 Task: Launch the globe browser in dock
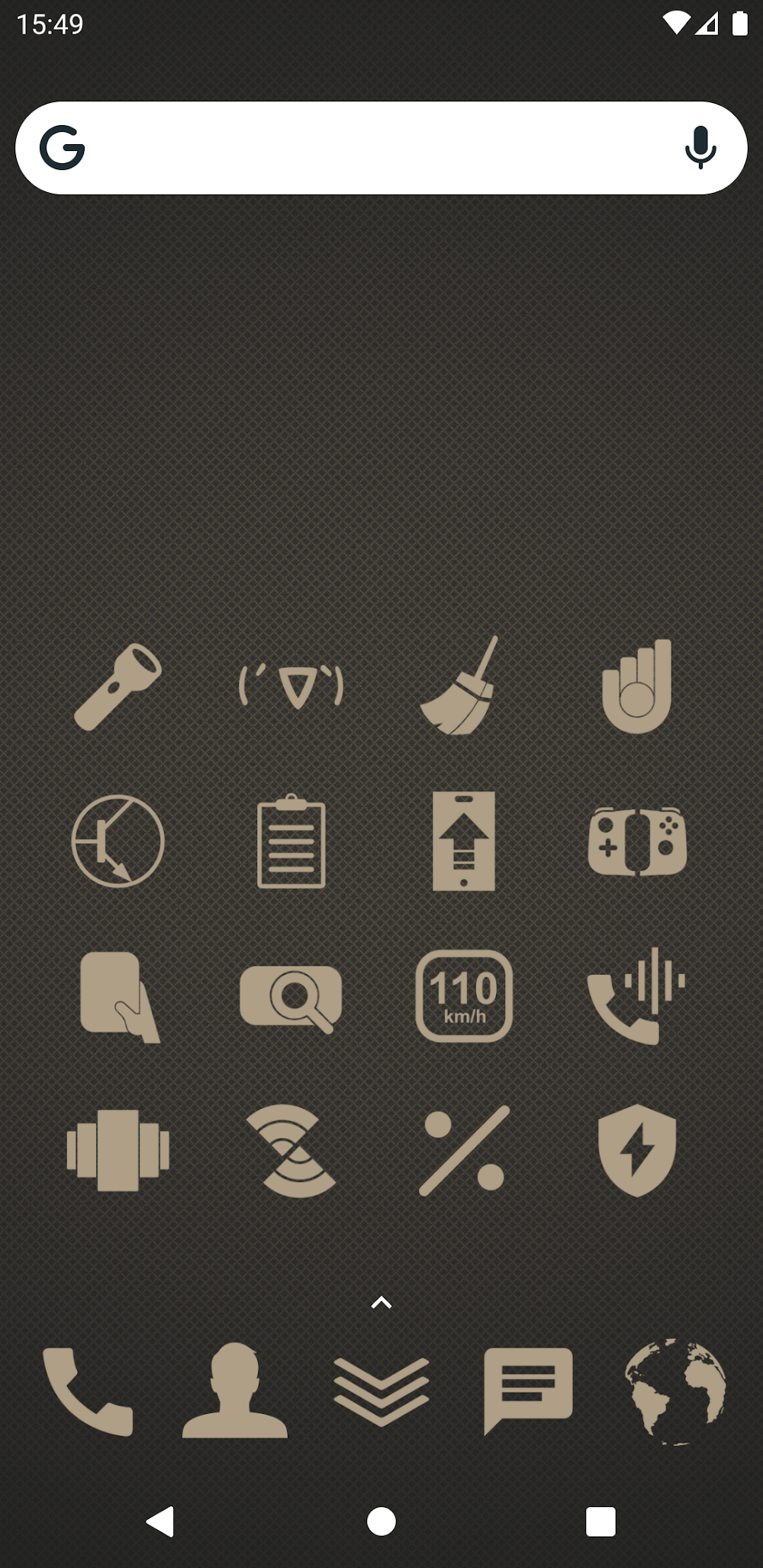click(675, 1392)
